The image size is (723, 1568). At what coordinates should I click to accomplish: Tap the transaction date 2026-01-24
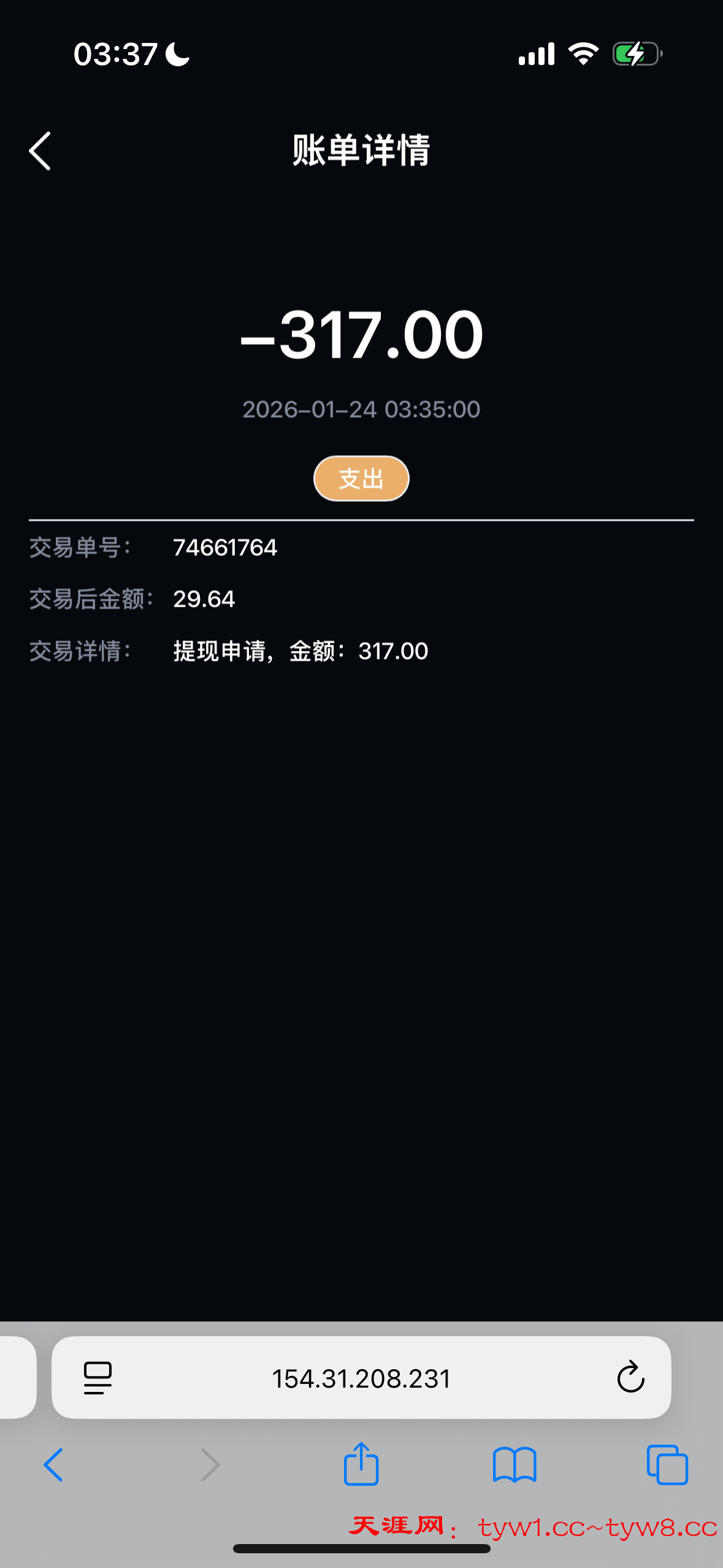pyautogui.click(x=361, y=410)
